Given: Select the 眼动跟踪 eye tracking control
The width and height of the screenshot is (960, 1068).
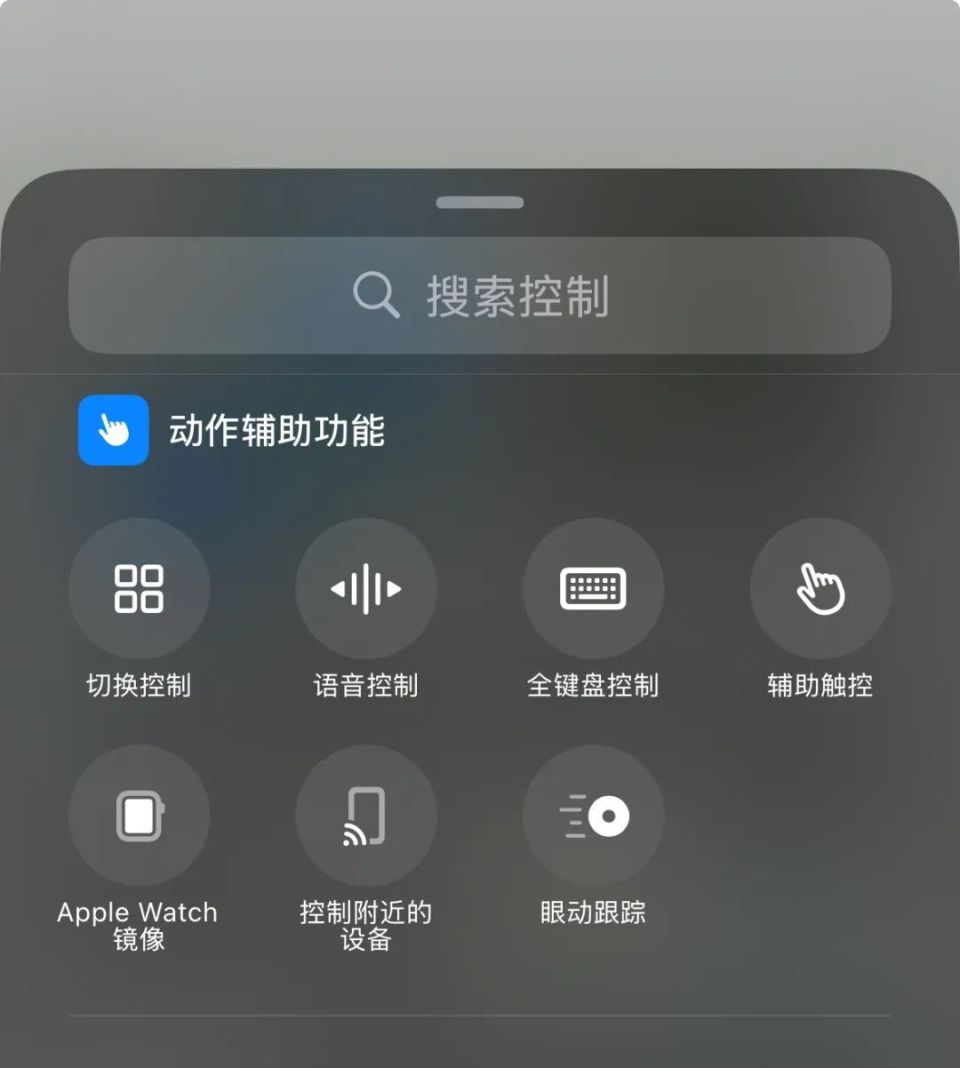Looking at the screenshot, I should point(593,816).
